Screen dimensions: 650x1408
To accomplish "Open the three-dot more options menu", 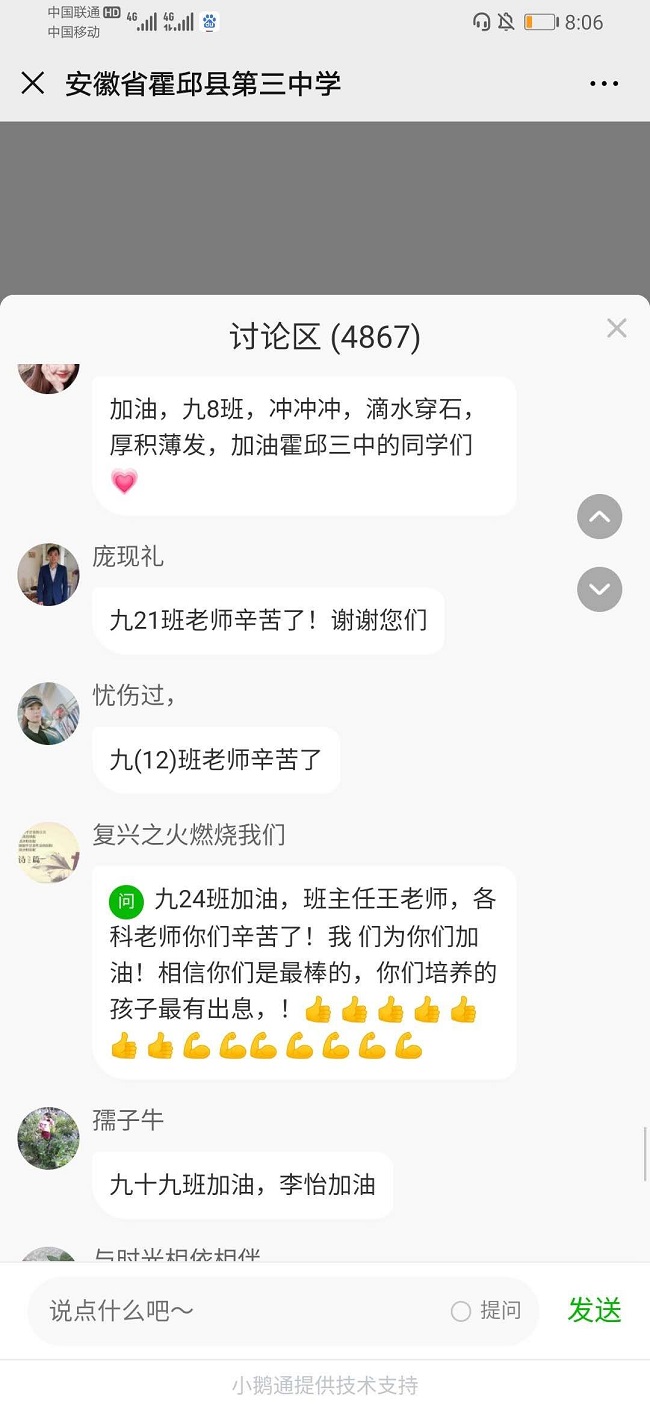I will point(604,84).
